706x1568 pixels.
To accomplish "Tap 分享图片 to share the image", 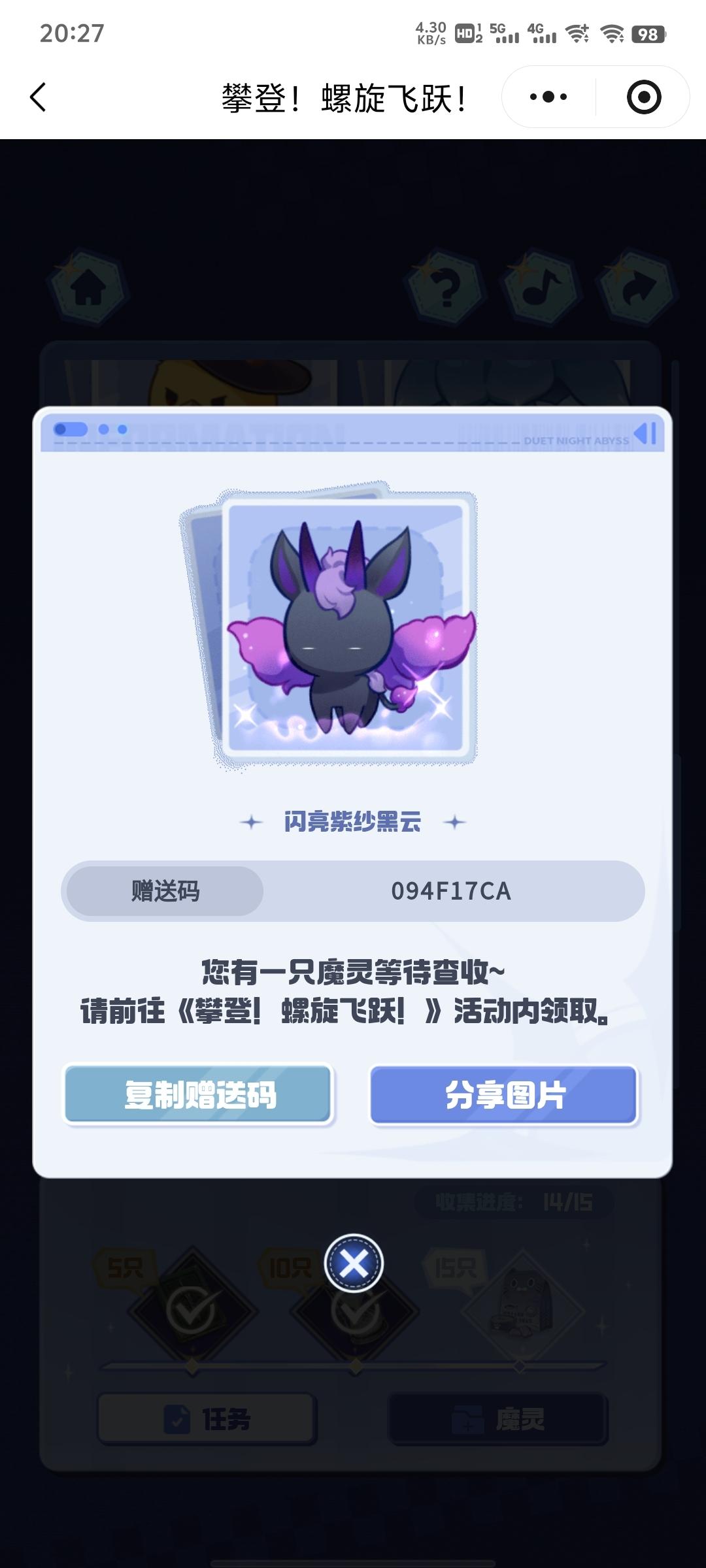I will pos(504,1095).
